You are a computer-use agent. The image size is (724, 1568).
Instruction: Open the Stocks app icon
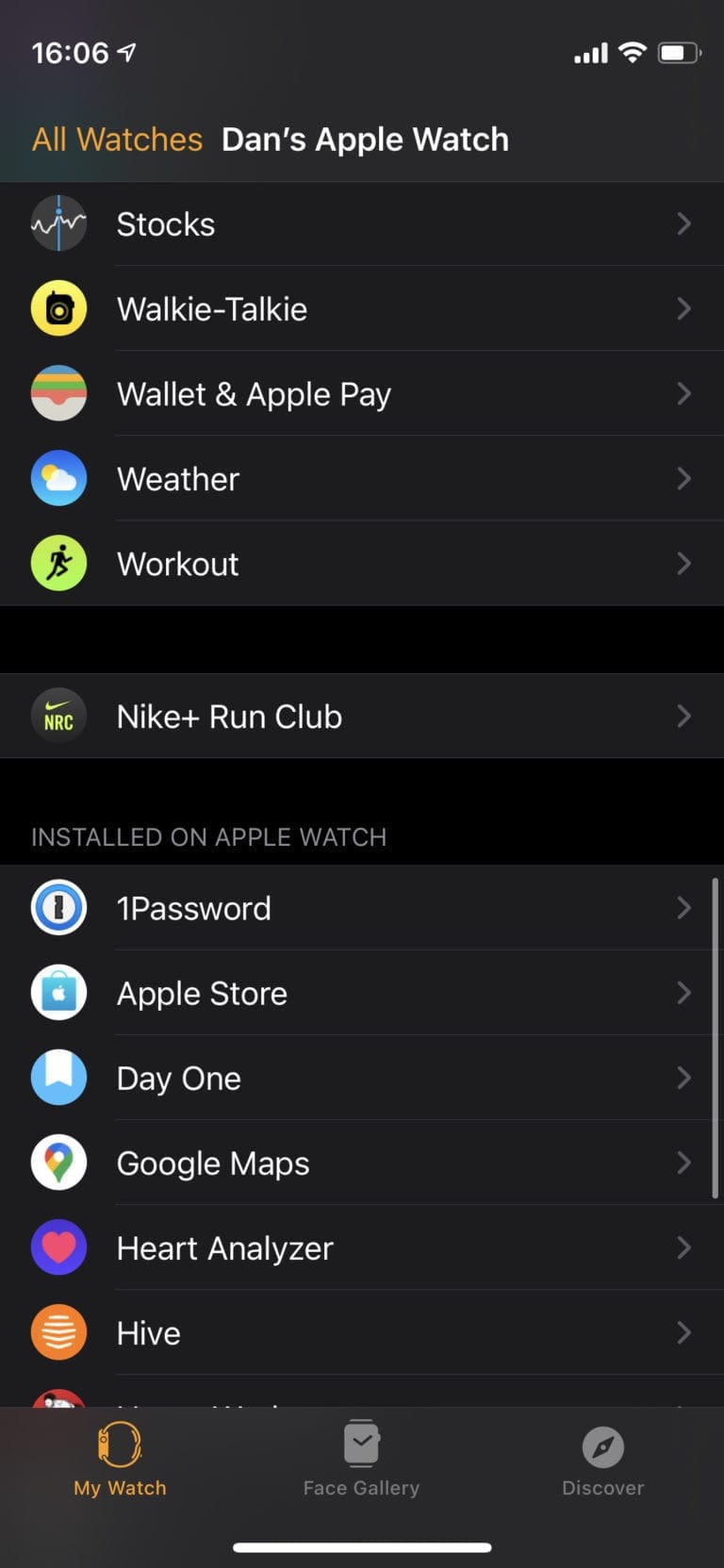click(x=58, y=223)
